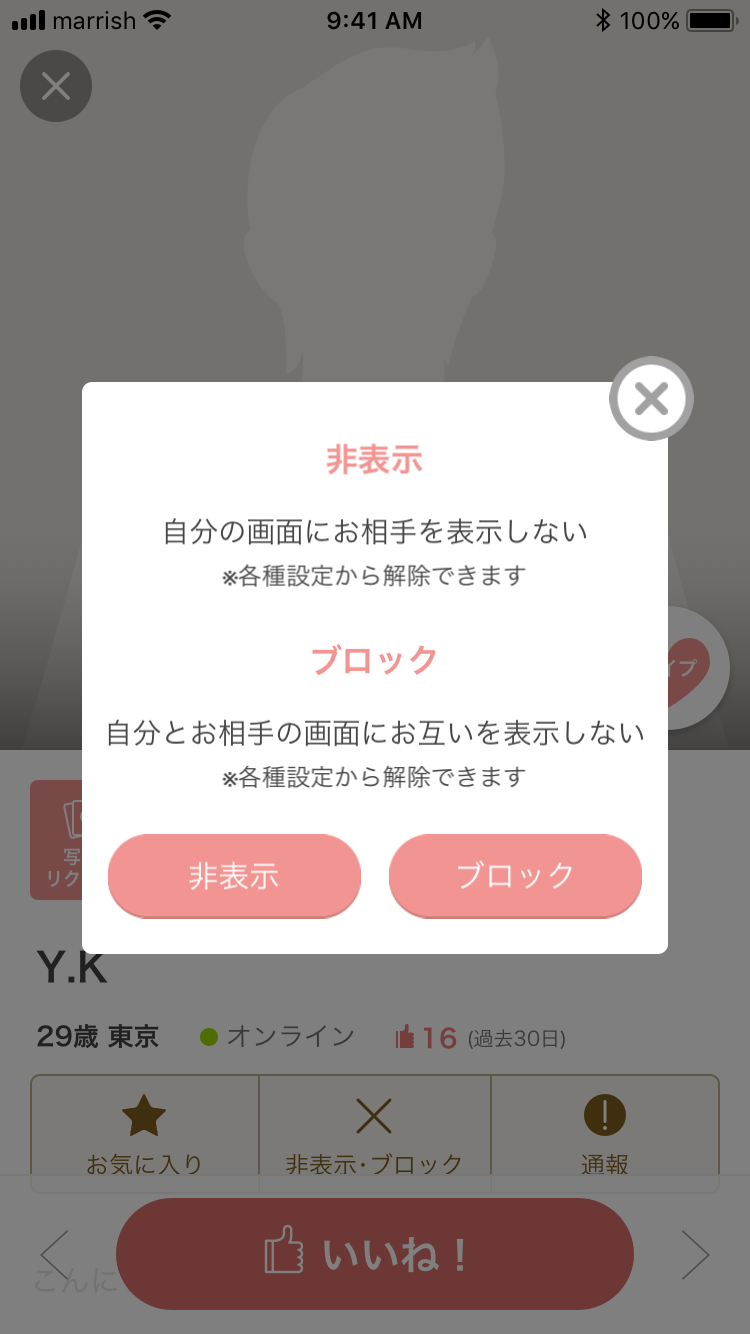Tap the 非表示 button in the dialog
The width and height of the screenshot is (750, 1334).
pyautogui.click(x=234, y=876)
